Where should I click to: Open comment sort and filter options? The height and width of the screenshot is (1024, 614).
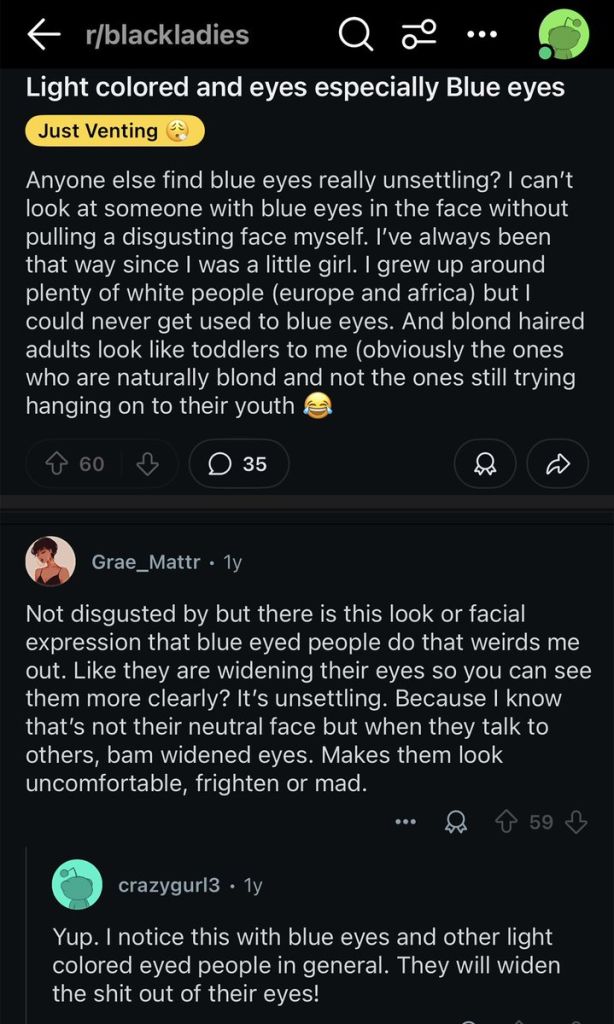click(x=418, y=34)
